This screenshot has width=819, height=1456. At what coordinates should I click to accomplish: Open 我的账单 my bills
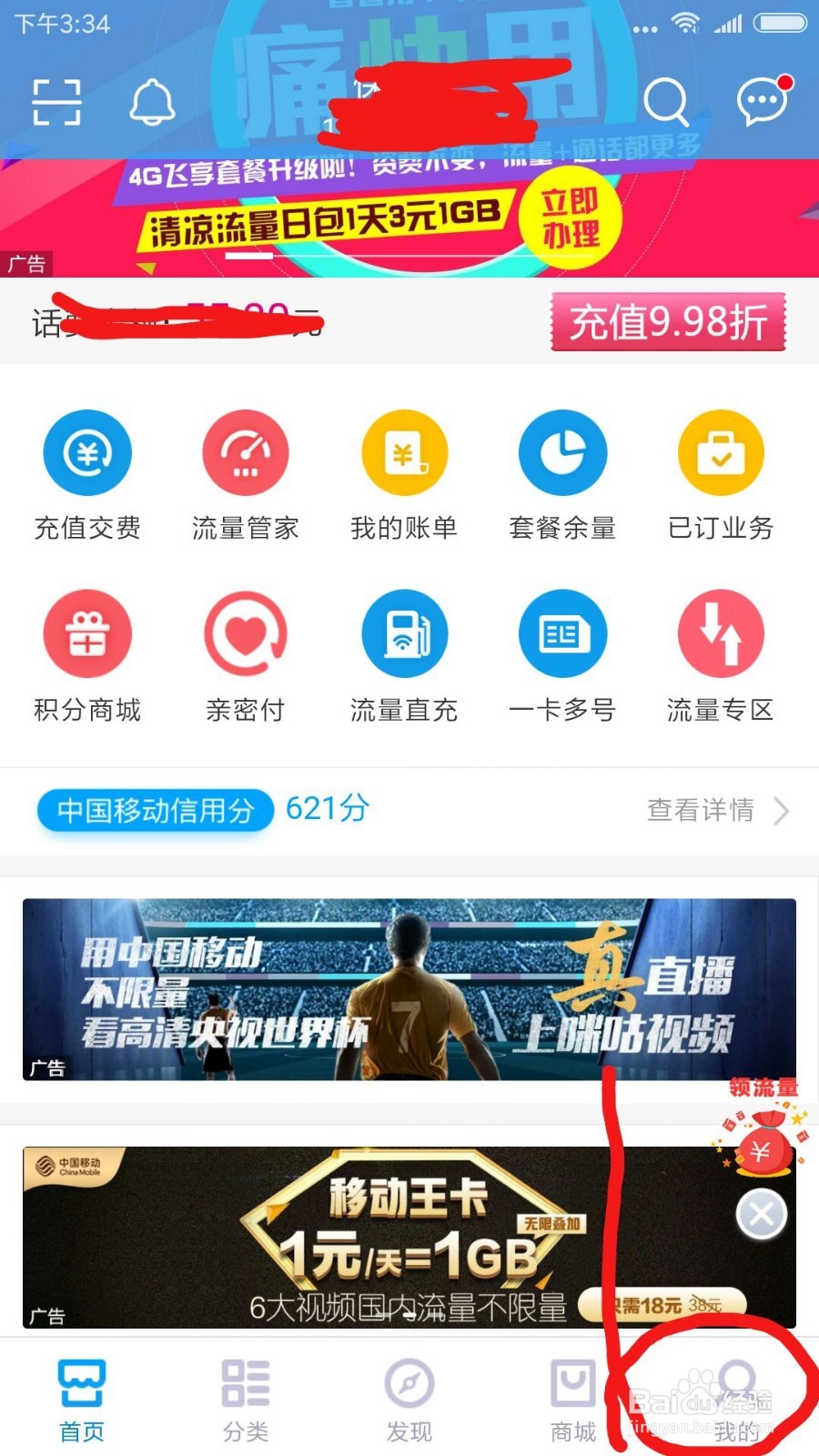[404, 452]
